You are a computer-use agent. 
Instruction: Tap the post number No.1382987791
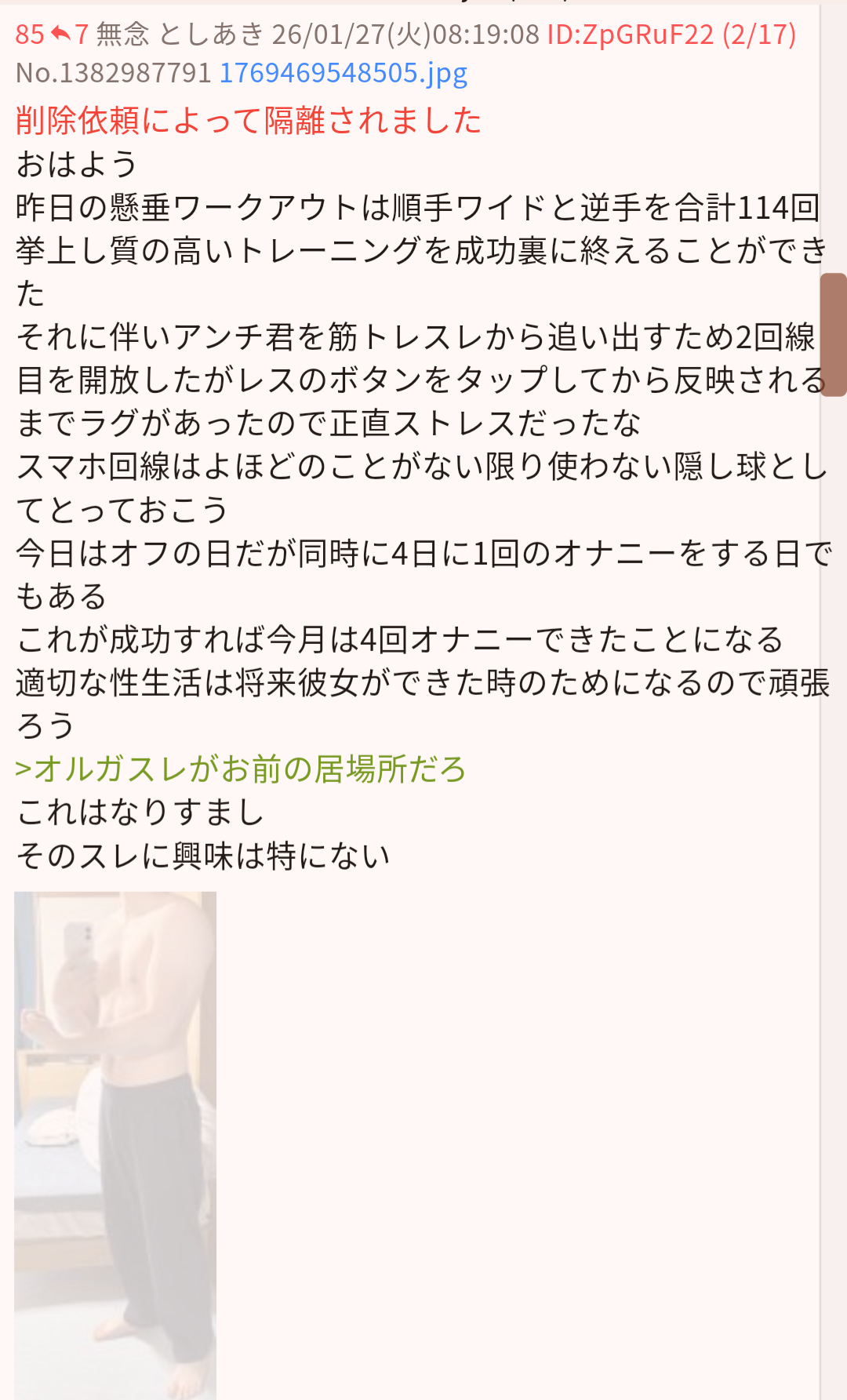coord(114,73)
